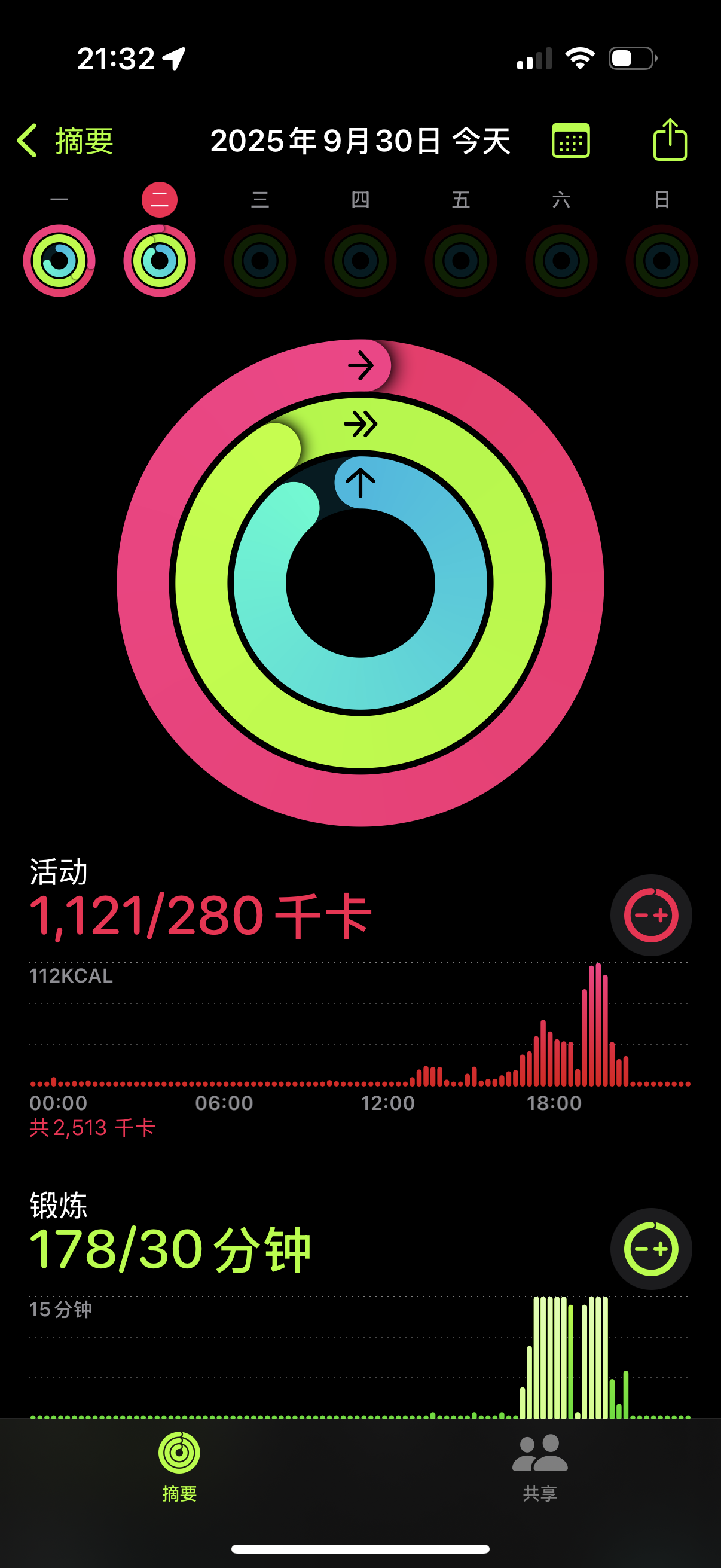Select Monday (一) activity ring

click(x=59, y=261)
